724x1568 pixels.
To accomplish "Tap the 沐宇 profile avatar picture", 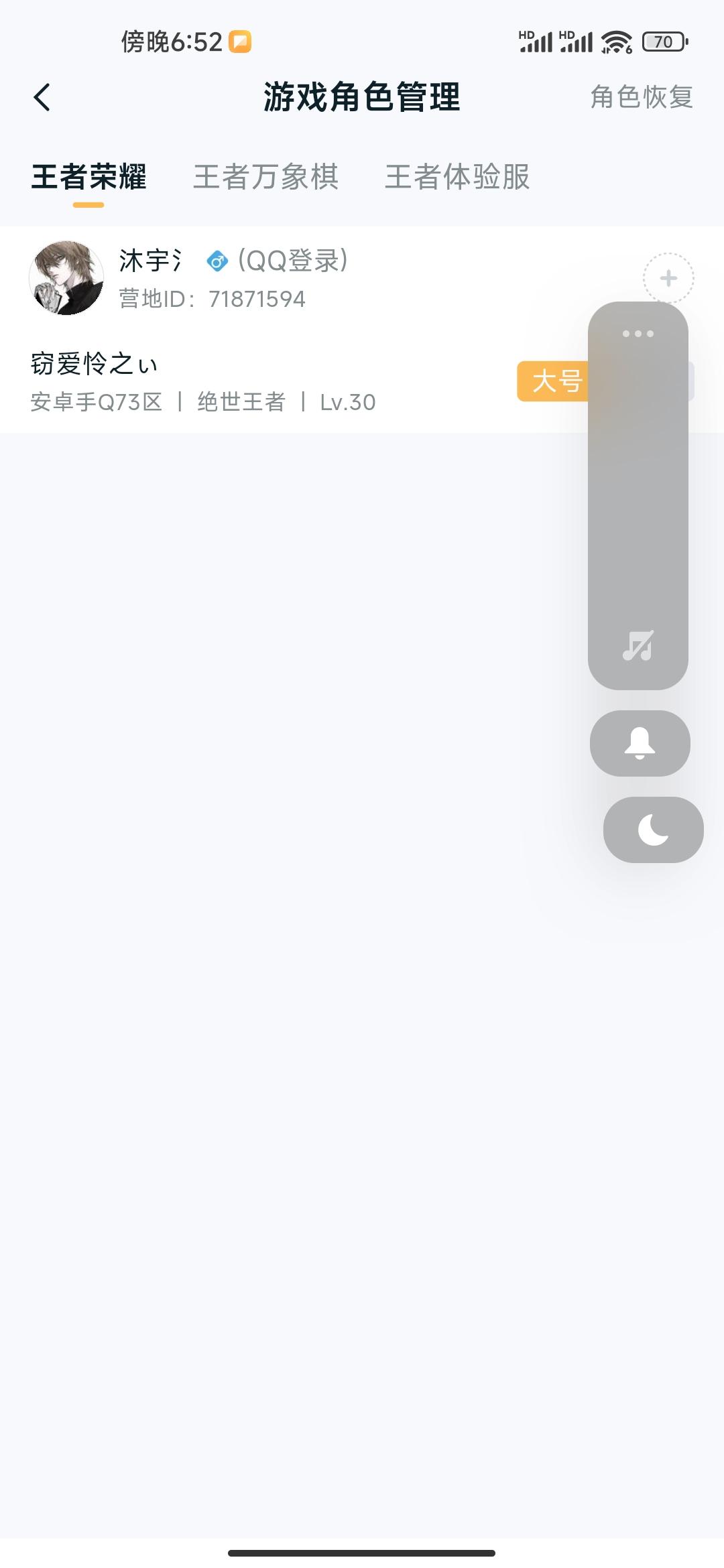I will pos(66,277).
